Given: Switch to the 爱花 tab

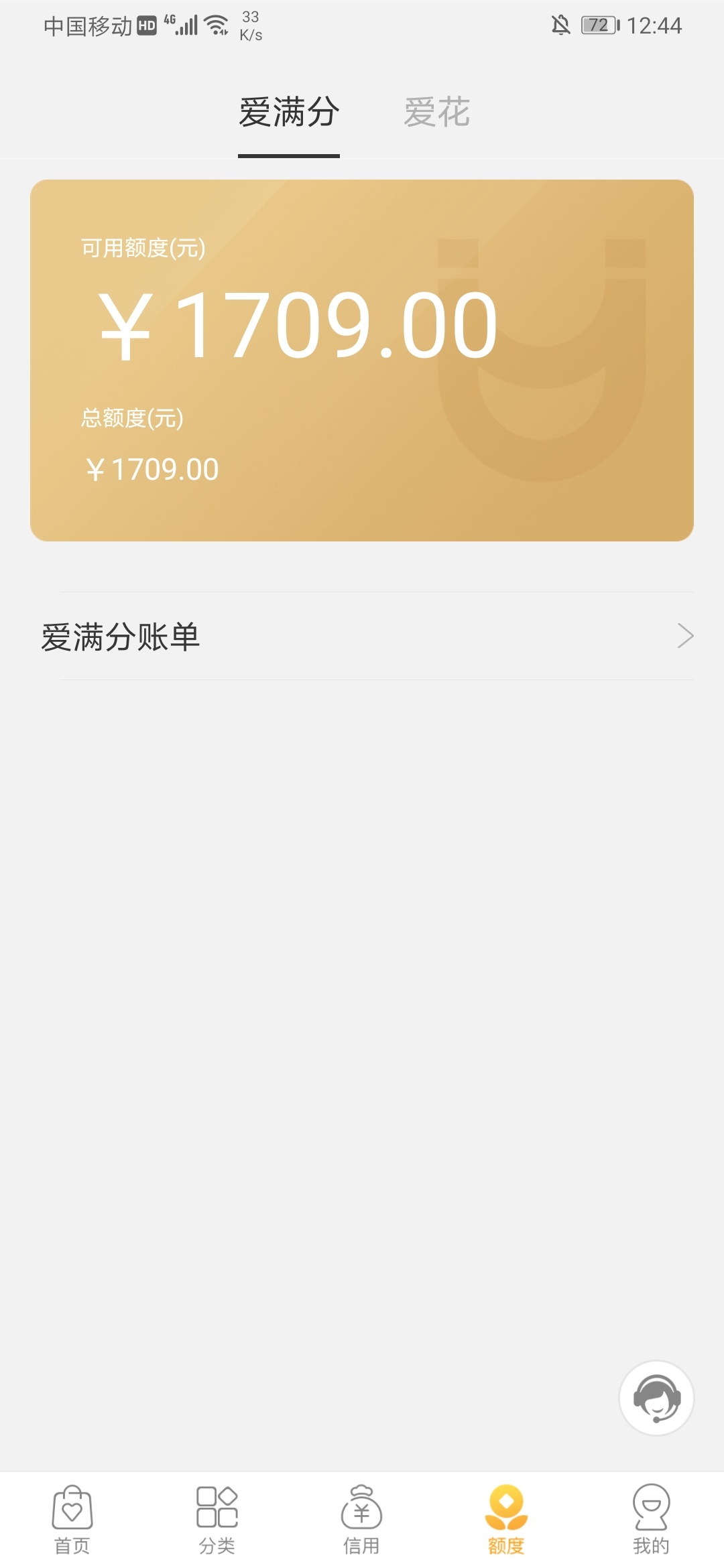Looking at the screenshot, I should (x=436, y=112).
